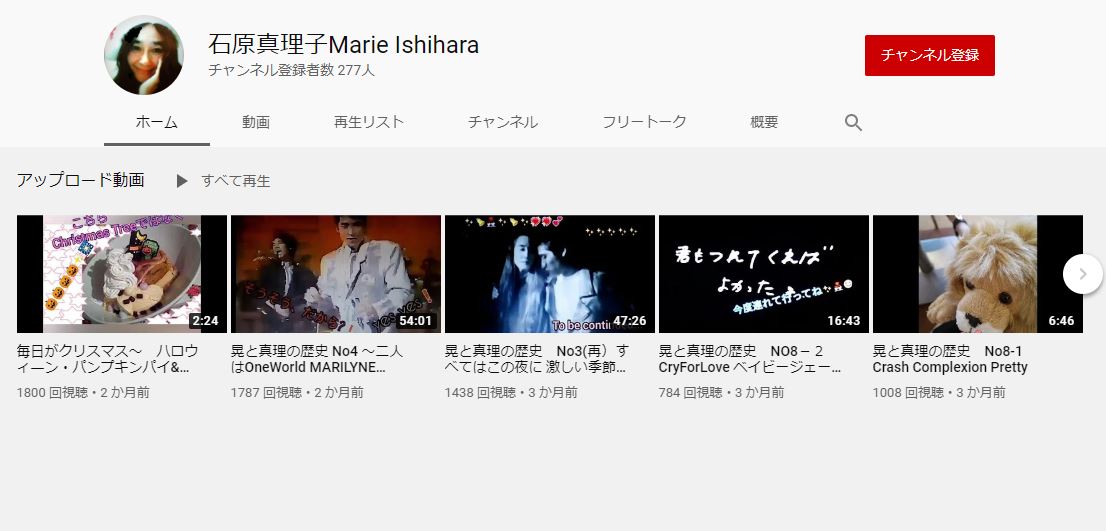Viewport: 1106px width, 531px height.
Task: Open the No8-1 Crash Complexion video
Action: pyautogui.click(x=978, y=274)
